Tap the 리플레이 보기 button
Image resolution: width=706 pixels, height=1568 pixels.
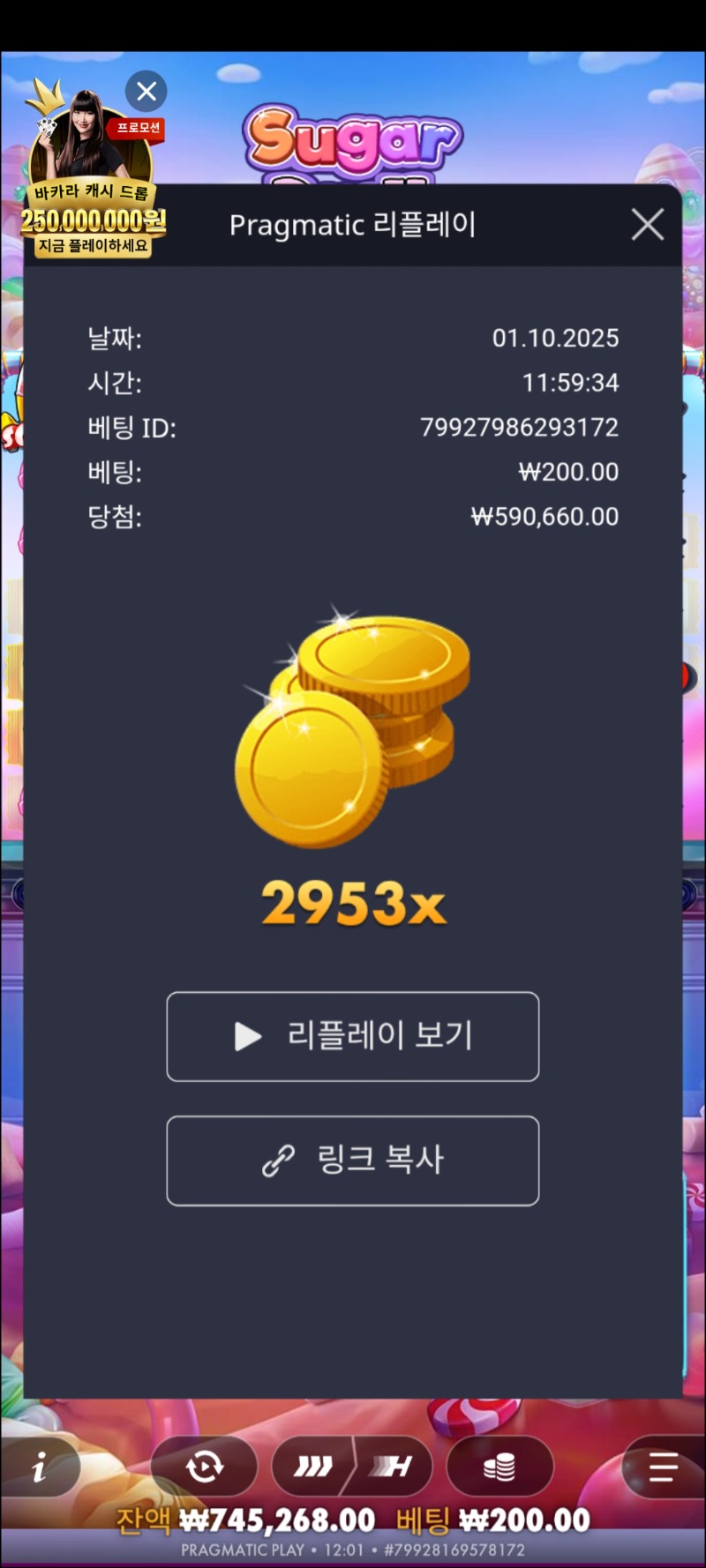point(352,1036)
